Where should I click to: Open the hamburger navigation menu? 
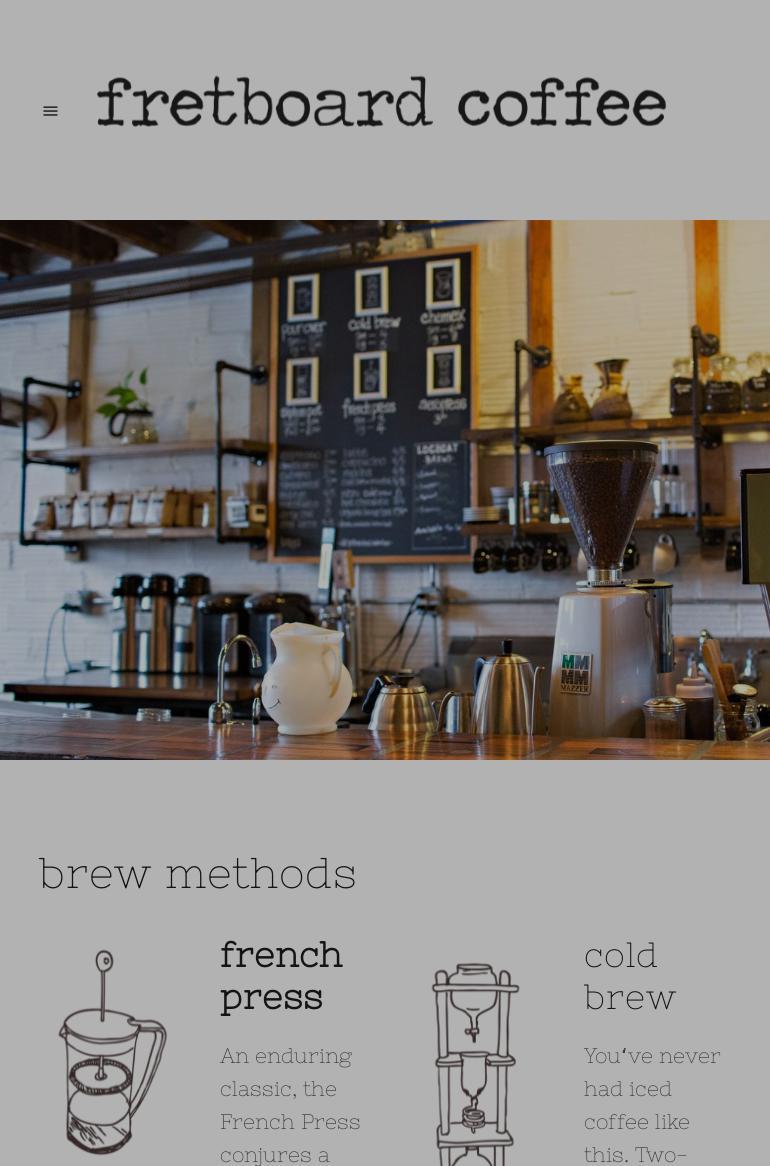coord(50,111)
